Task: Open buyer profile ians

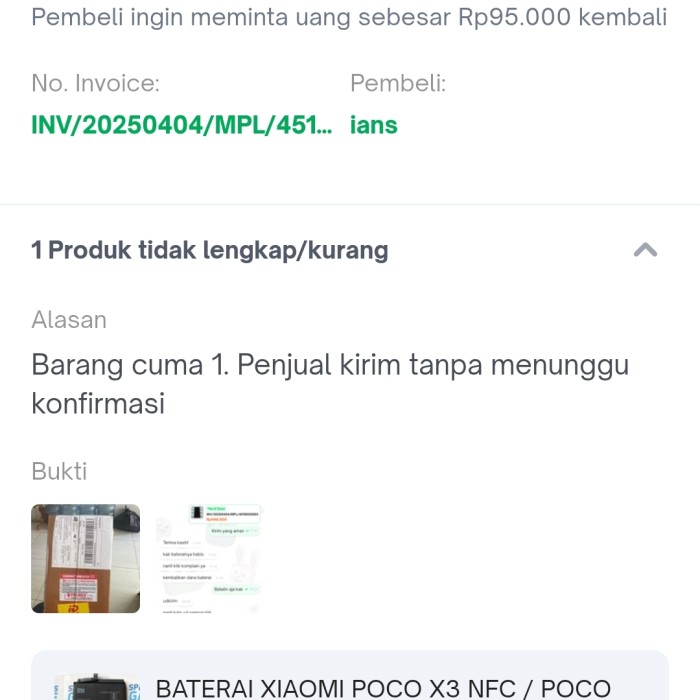Action: point(374,125)
